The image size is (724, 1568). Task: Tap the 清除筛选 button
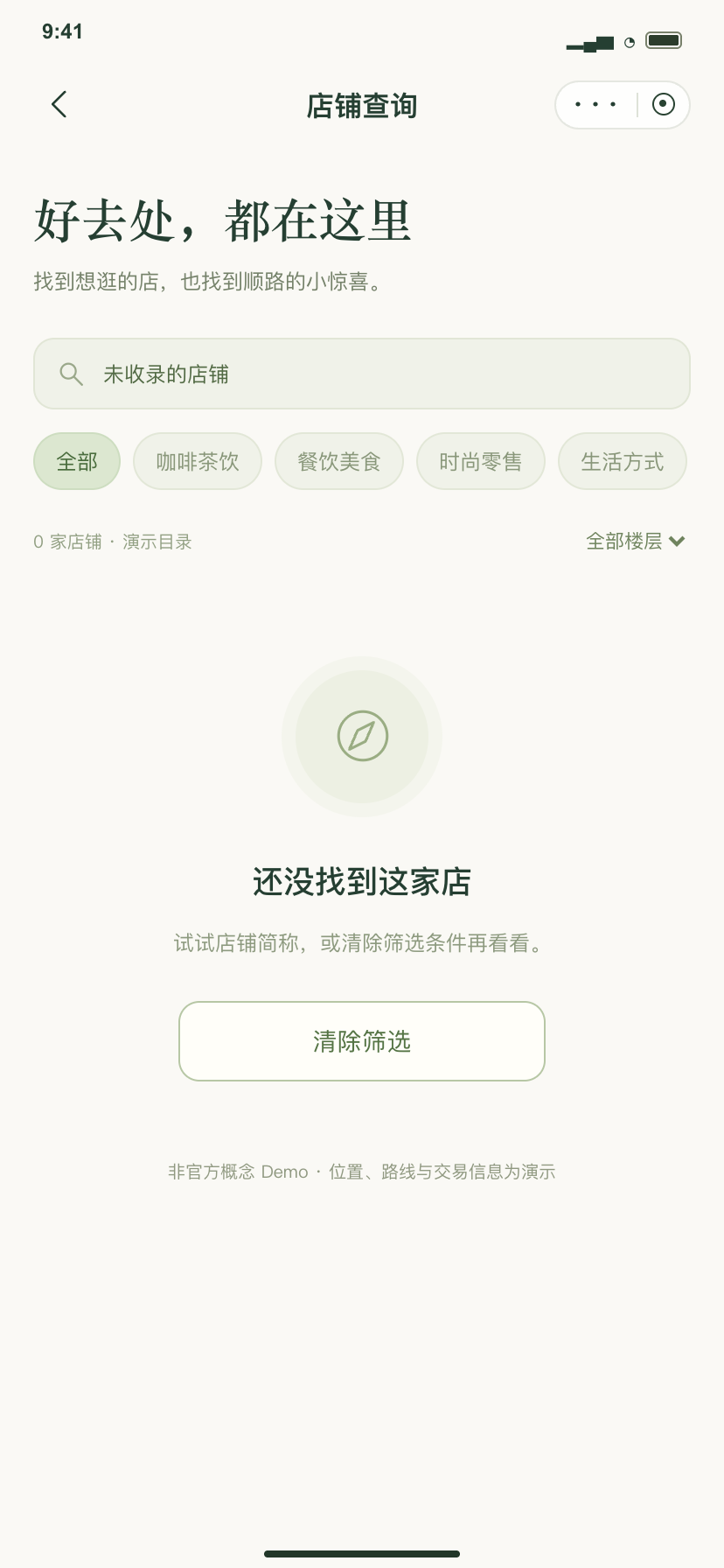click(362, 1041)
